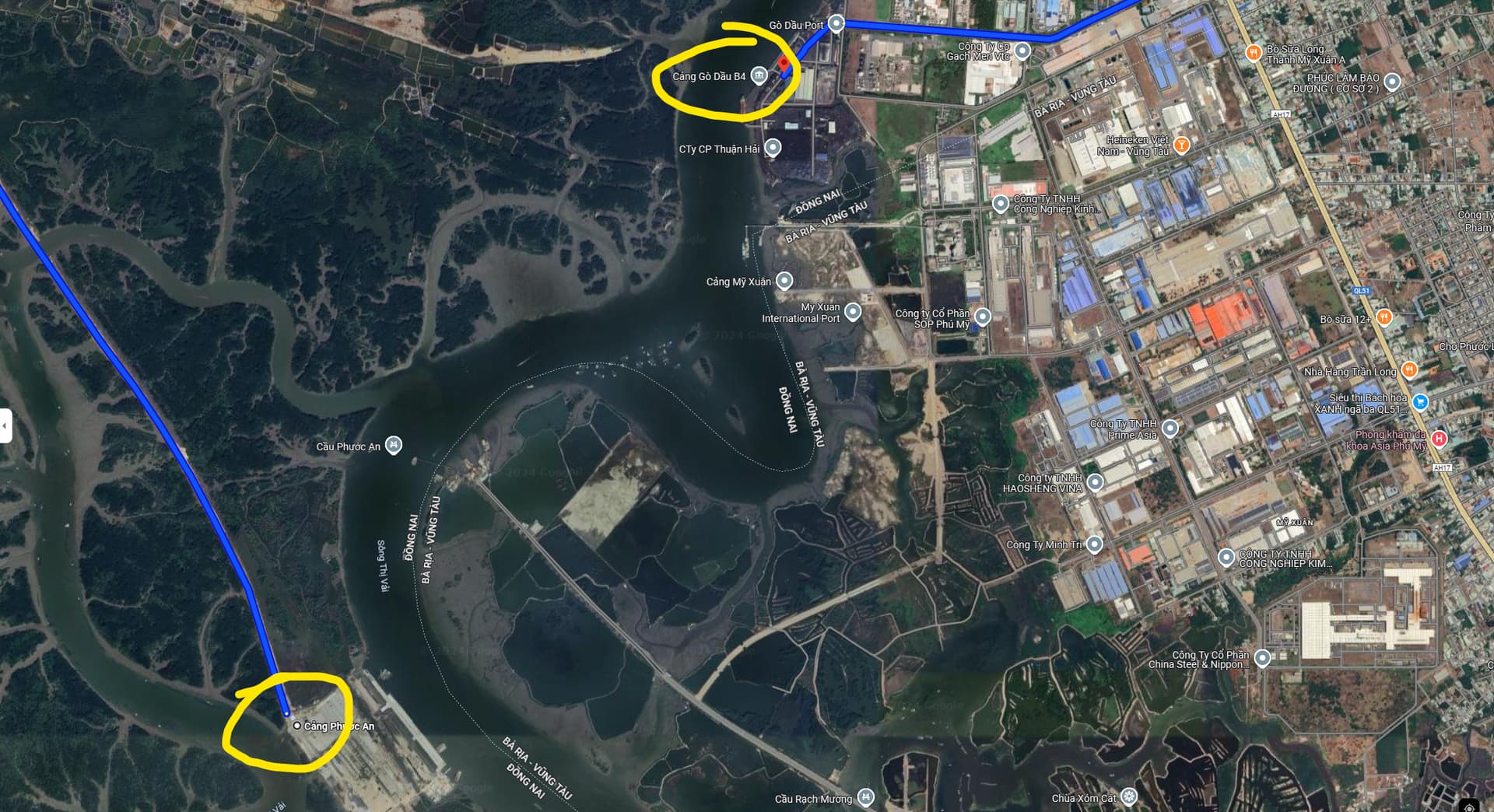The image size is (1494, 812).
Task: Open Chùa Xóm Cát temple marker
Action: pyautogui.click(x=1128, y=796)
